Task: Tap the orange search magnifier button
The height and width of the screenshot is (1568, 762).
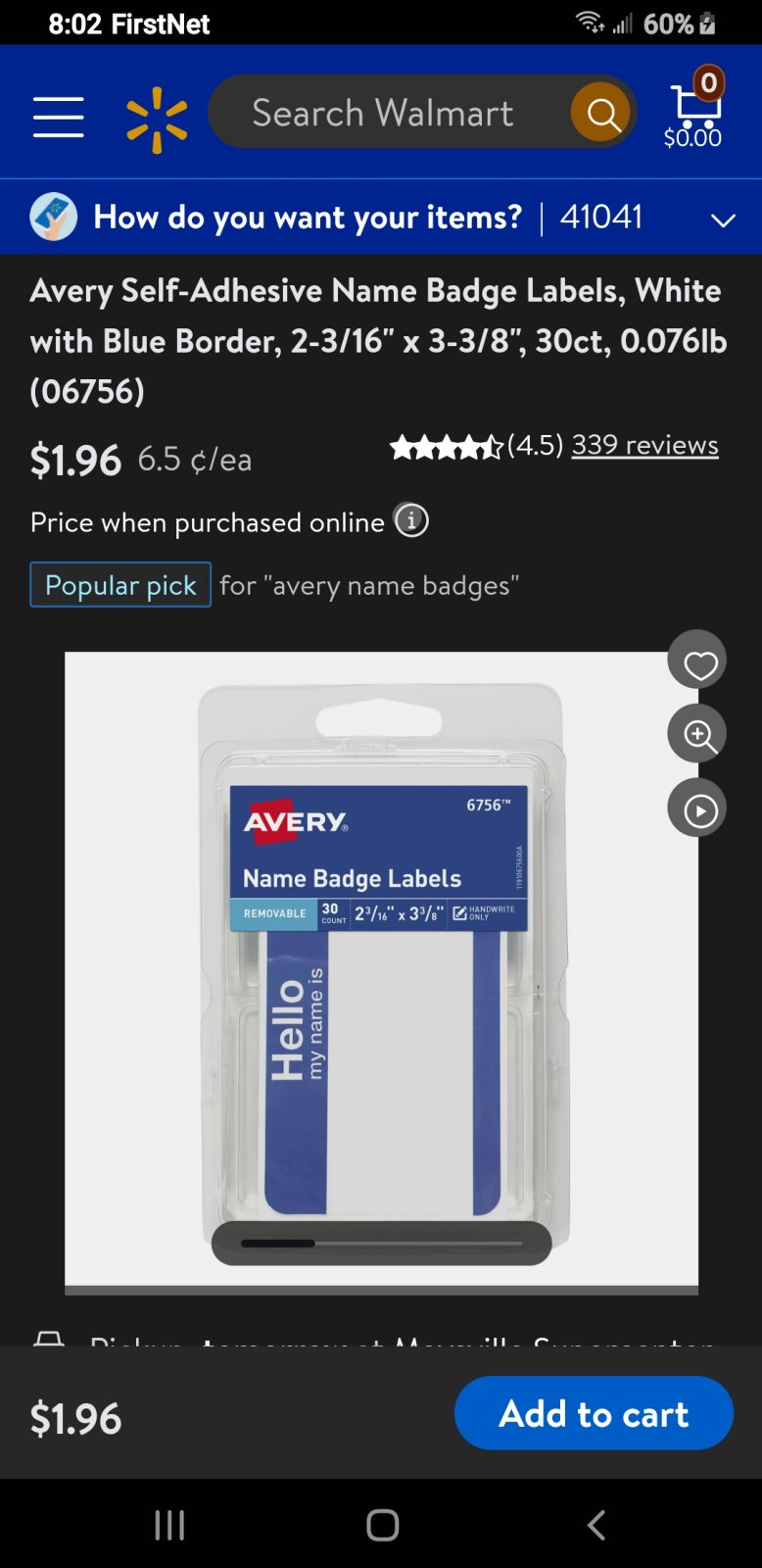Action: [x=600, y=114]
